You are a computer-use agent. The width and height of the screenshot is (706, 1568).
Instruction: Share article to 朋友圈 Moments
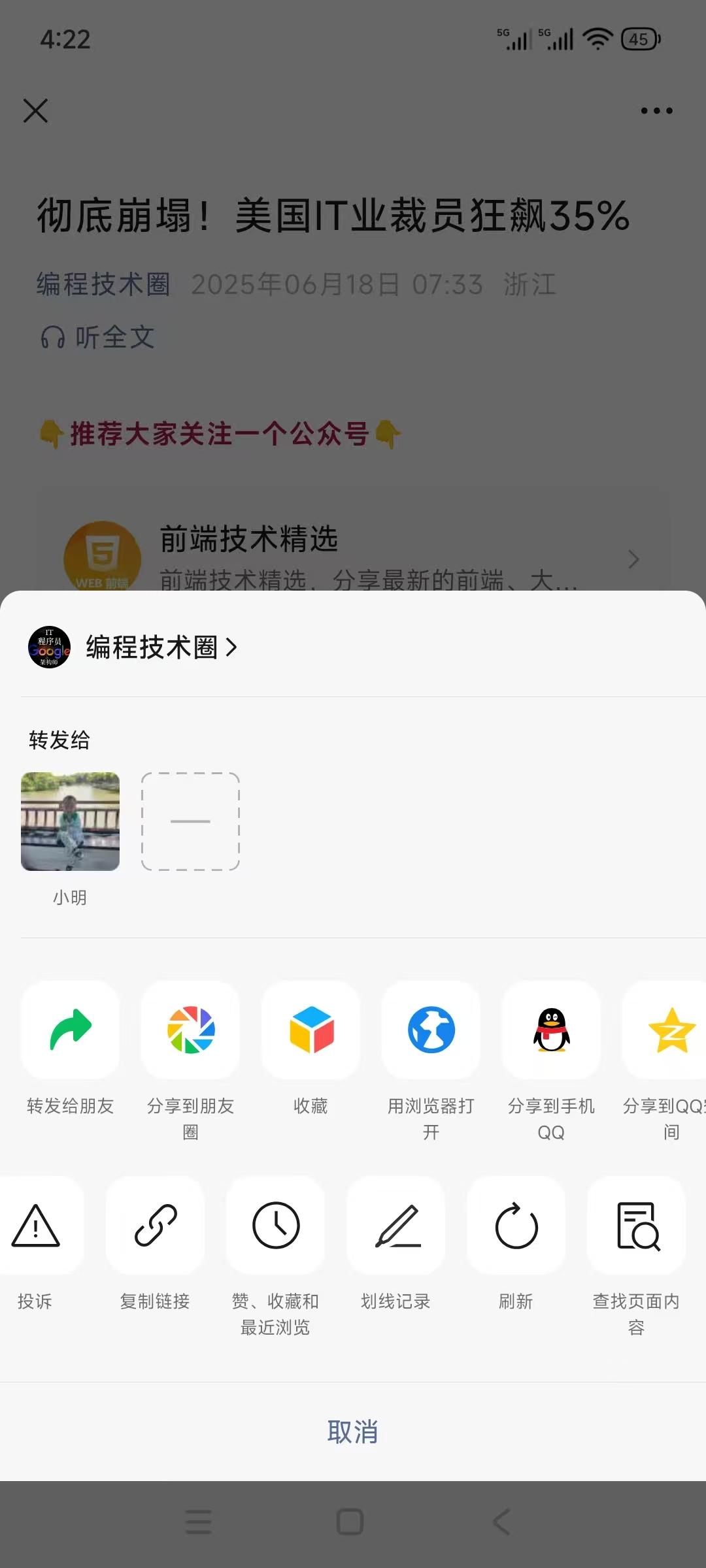(190, 1030)
